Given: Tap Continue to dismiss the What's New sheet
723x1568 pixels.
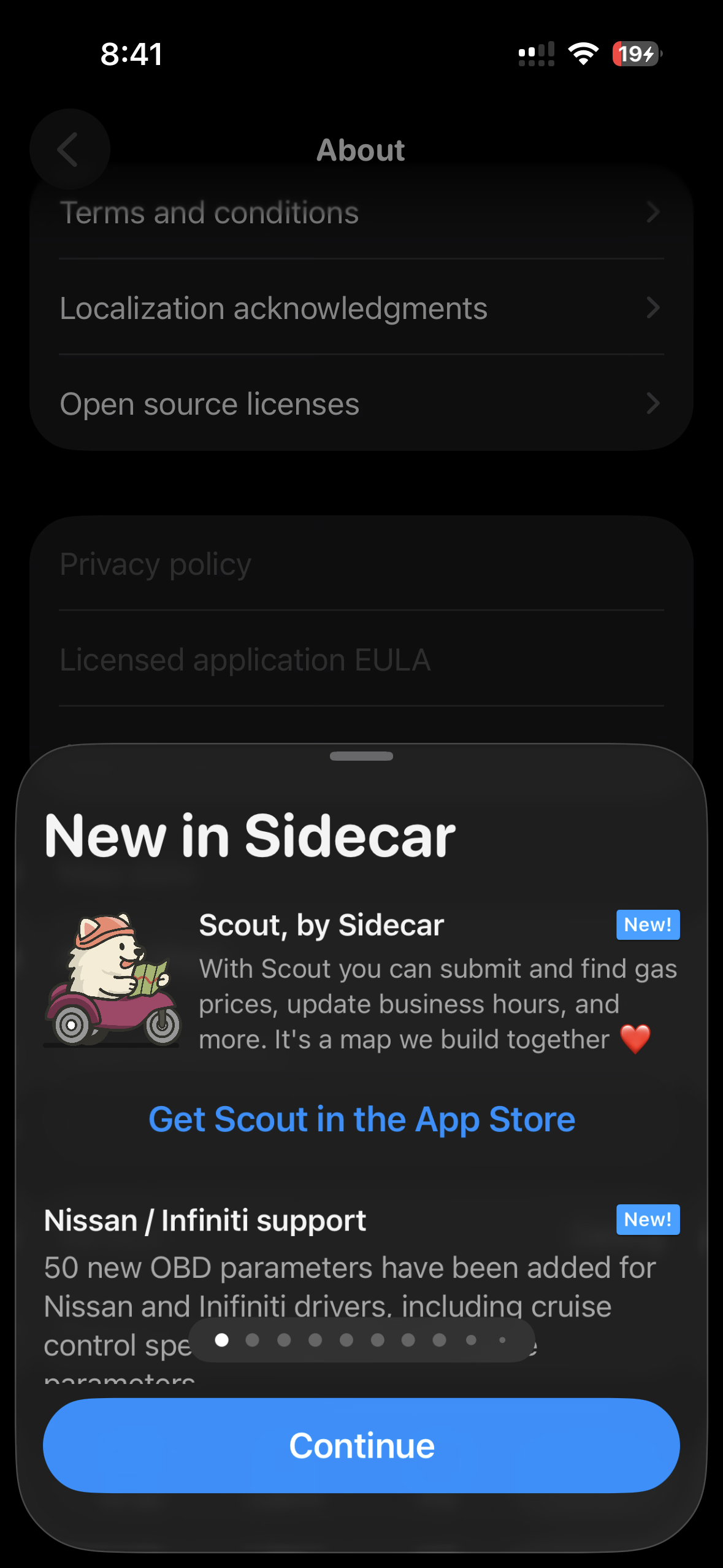Looking at the screenshot, I should coord(361,1445).
